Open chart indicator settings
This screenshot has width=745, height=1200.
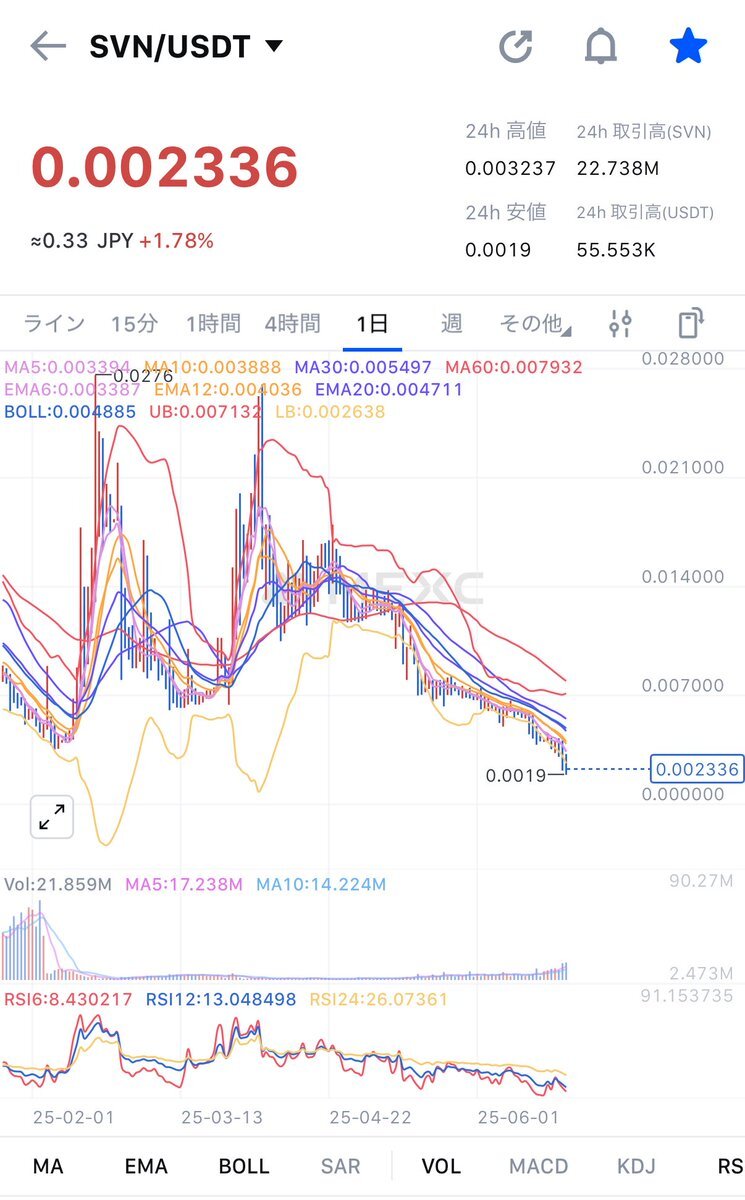tap(620, 323)
